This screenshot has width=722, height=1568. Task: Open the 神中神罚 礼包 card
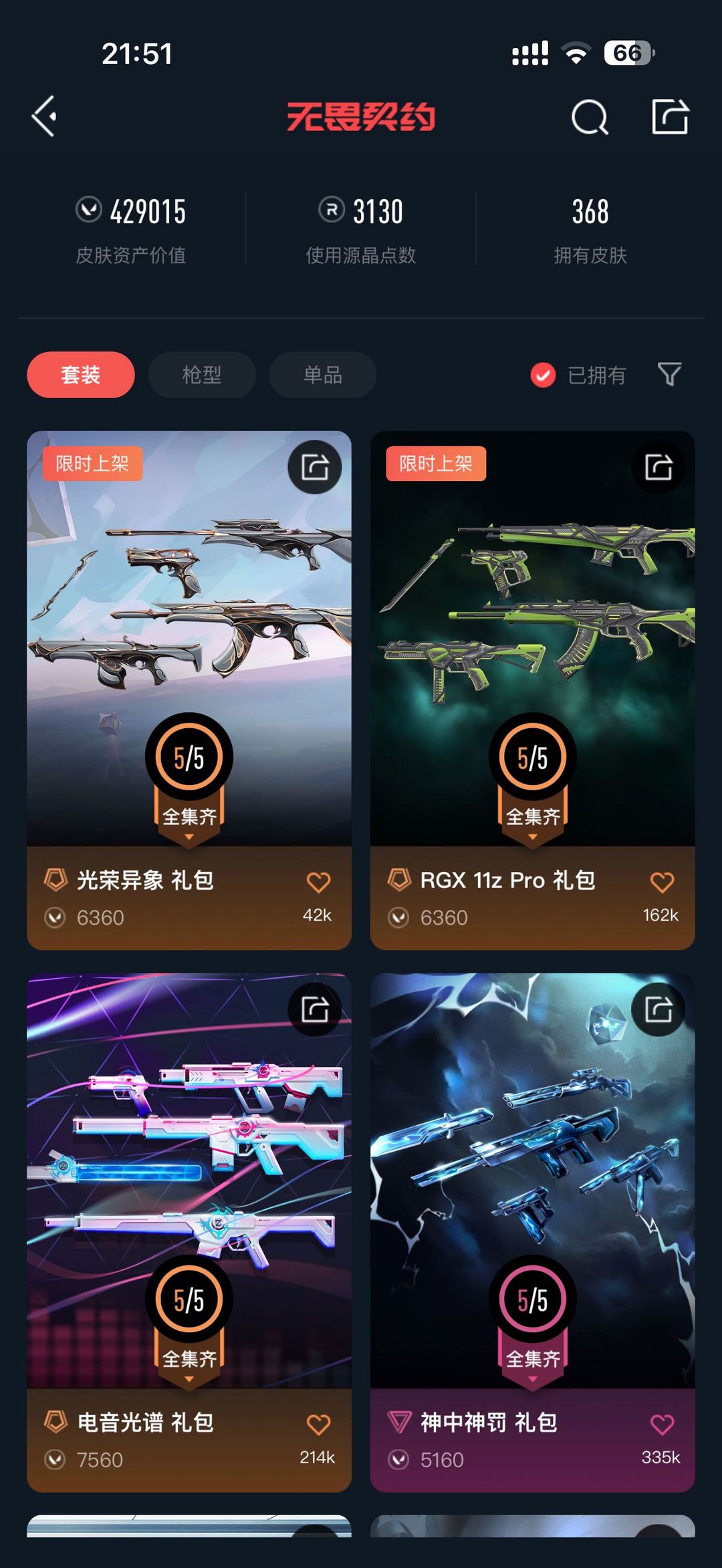coord(533,1233)
